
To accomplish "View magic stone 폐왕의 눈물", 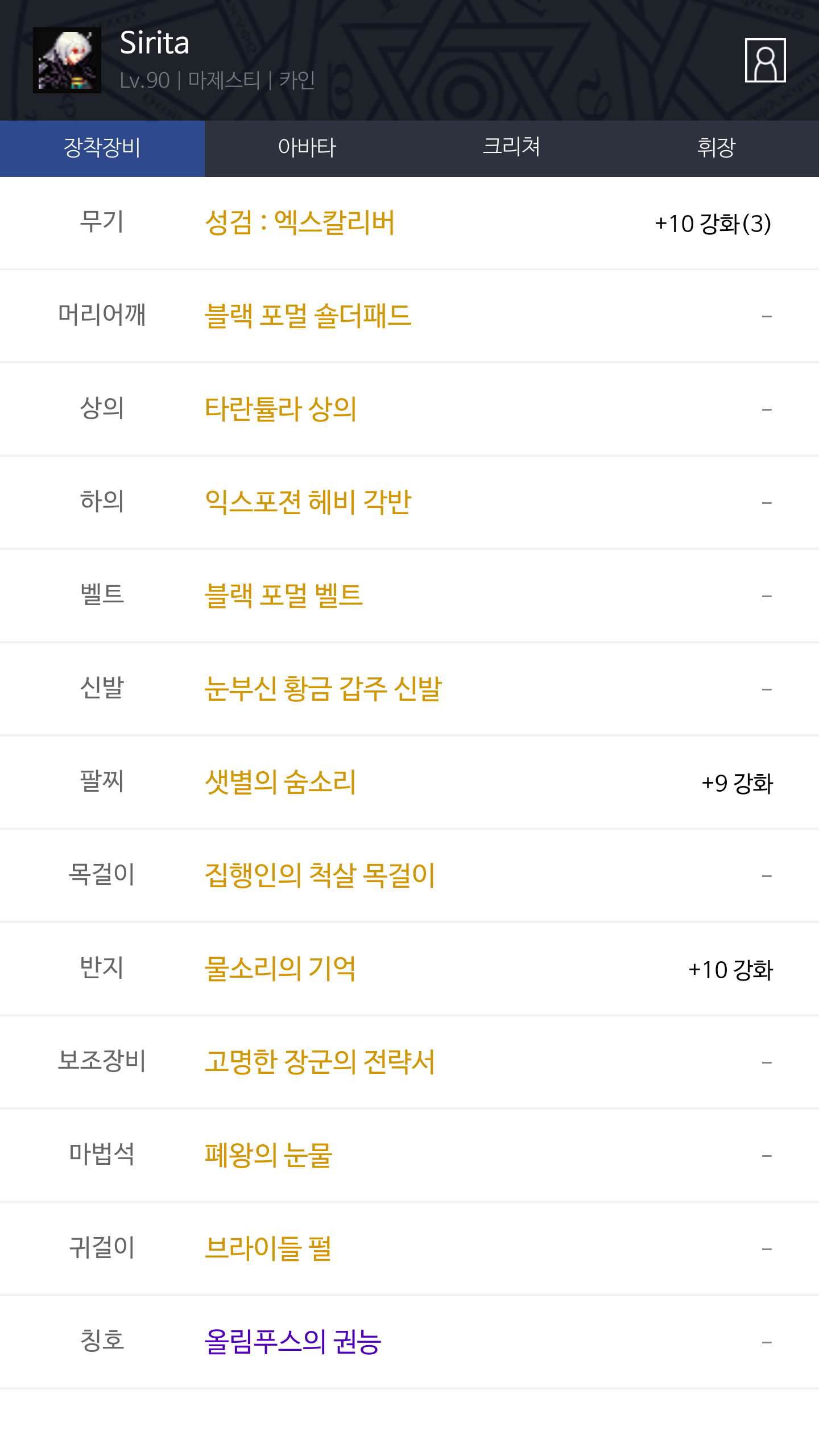I will pos(268,1155).
